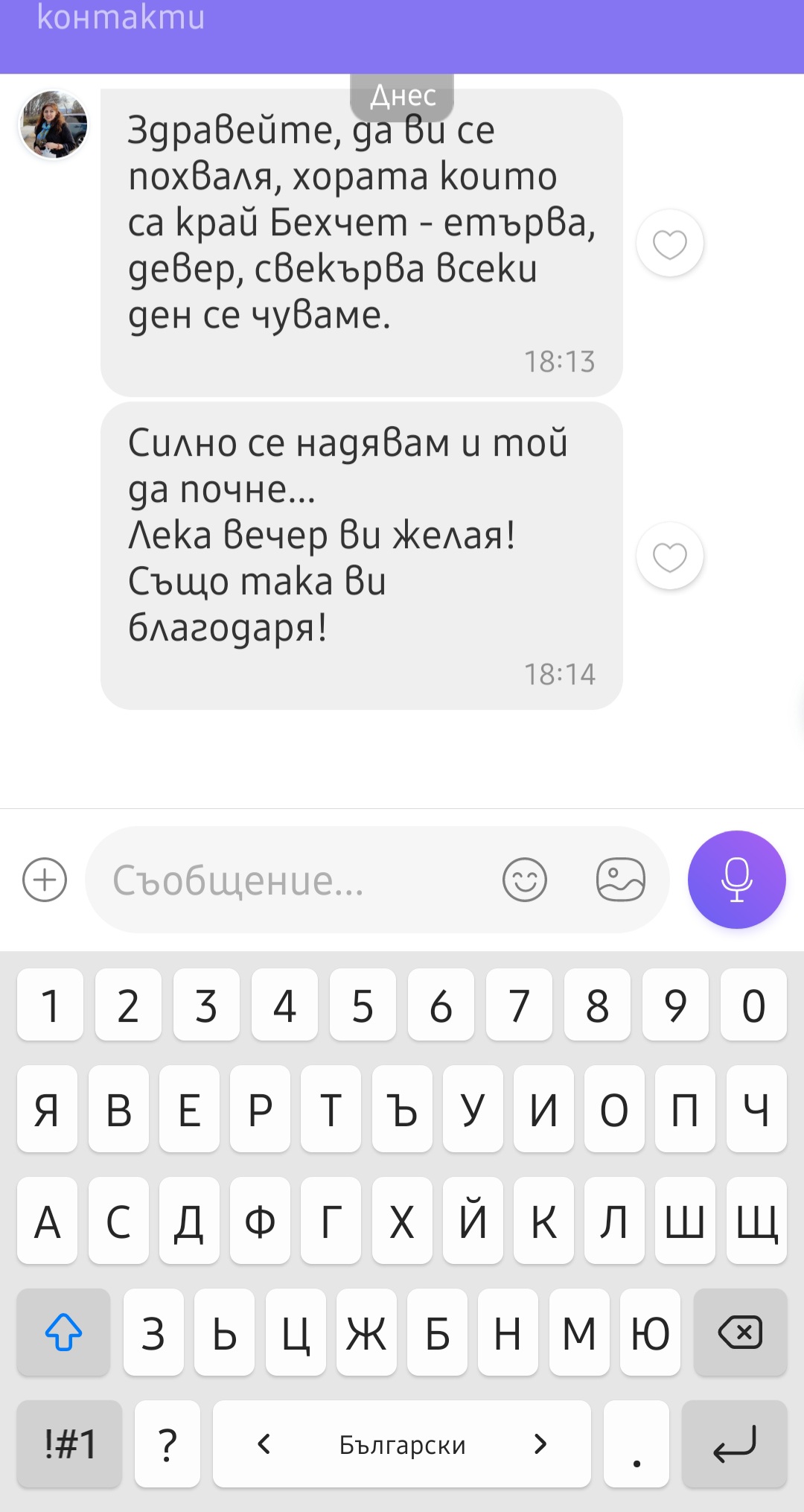The height and width of the screenshot is (1512, 804).
Task: Toggle the keyboard shift key
Action: [64, 1332]
